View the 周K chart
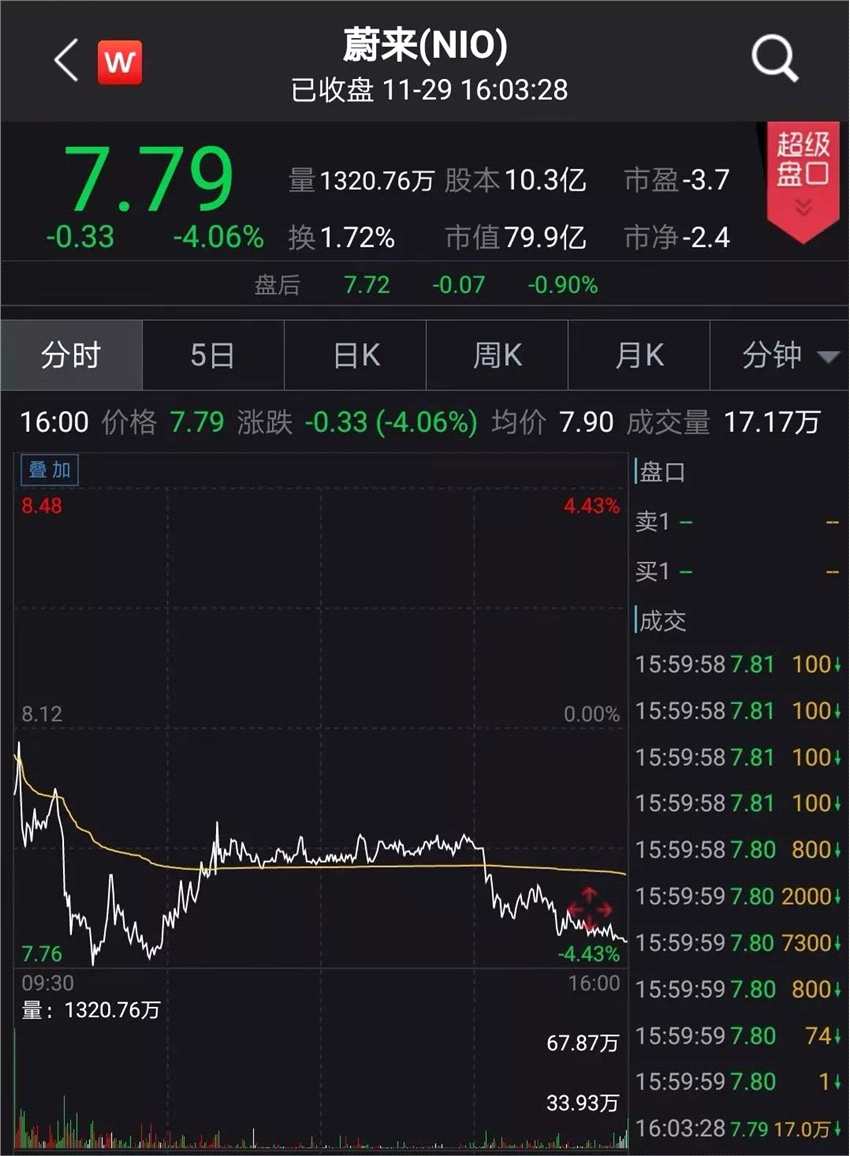The image size is (850, 1156). (497, 355)
